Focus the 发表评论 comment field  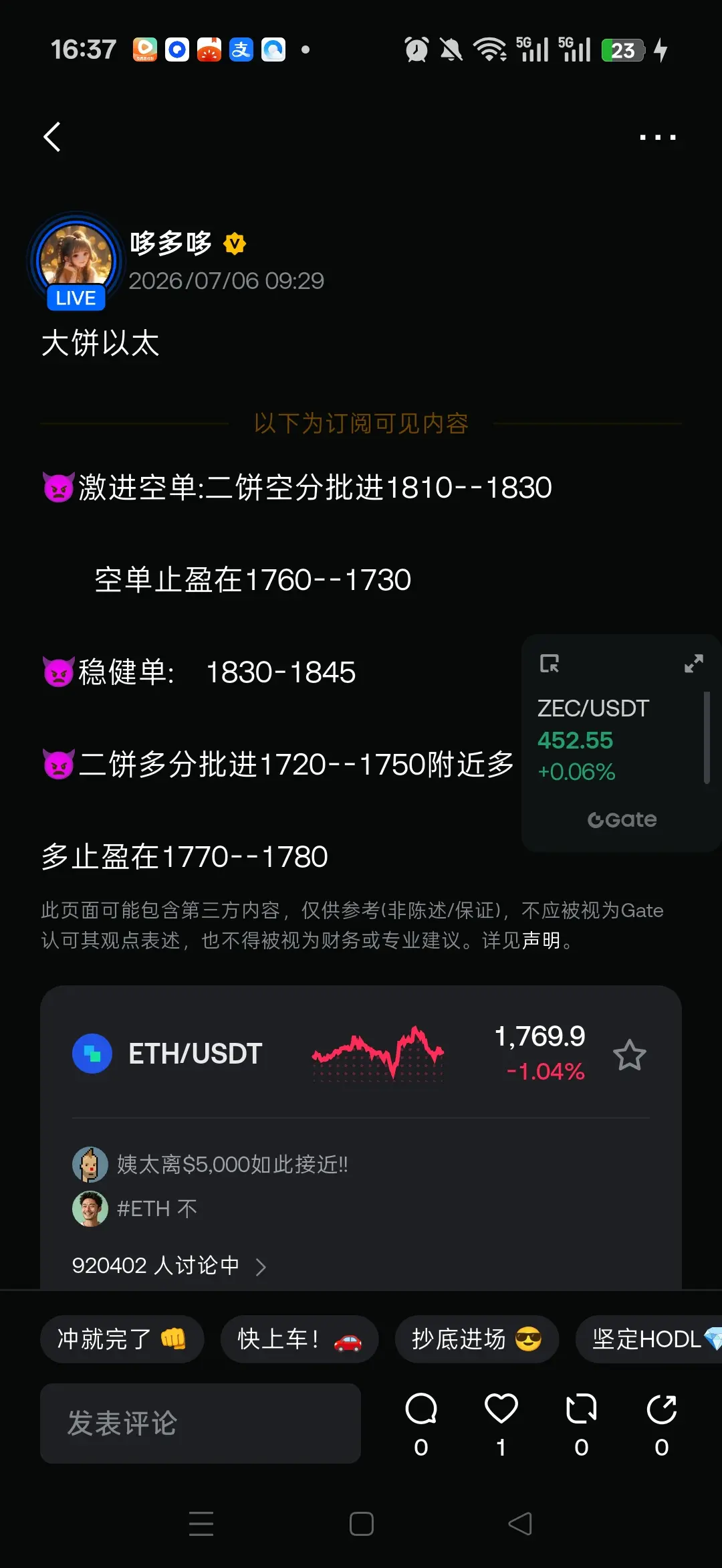(201, 1424)
